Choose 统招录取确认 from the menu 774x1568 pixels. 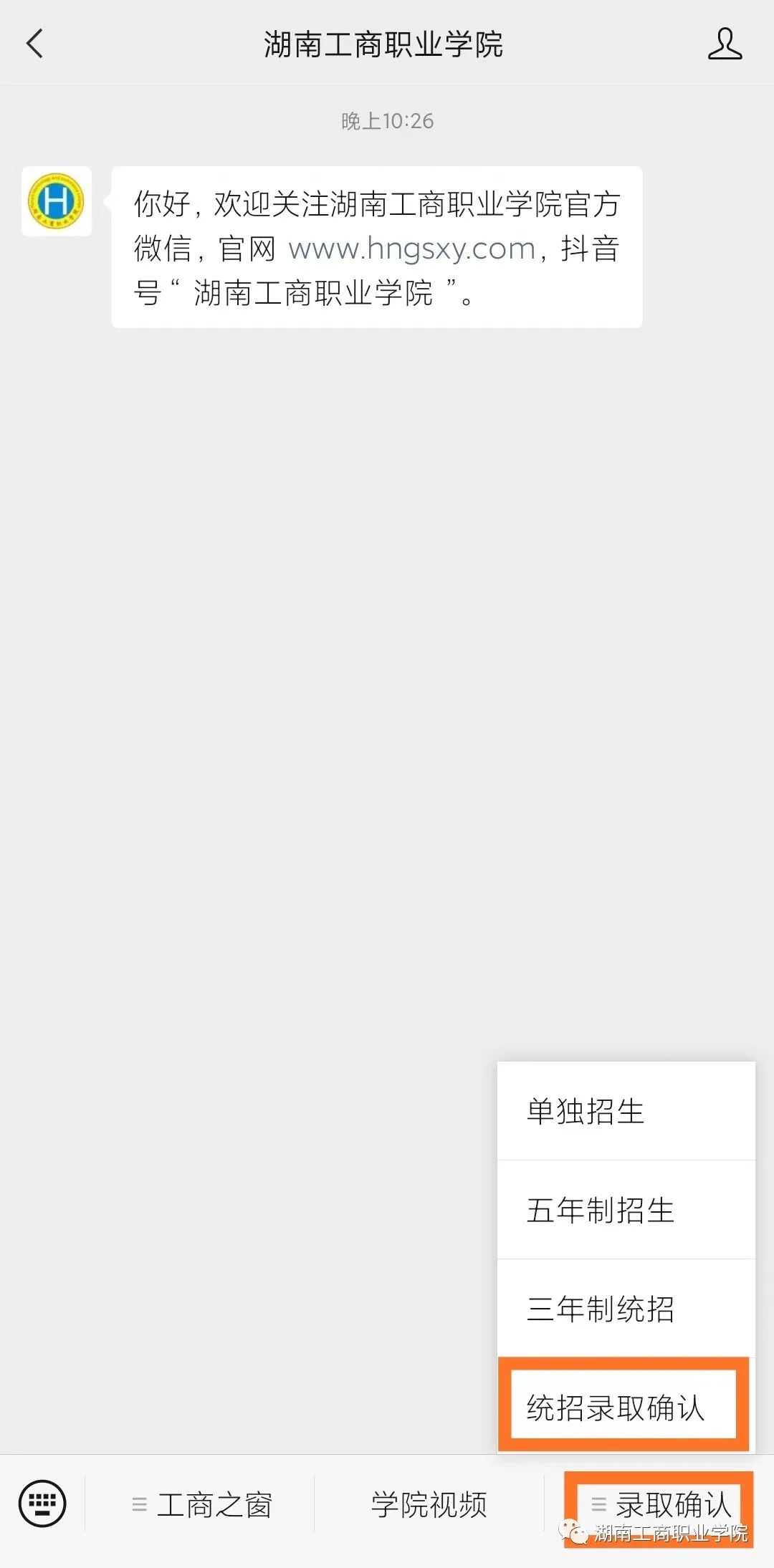[x=623, y=1406]
